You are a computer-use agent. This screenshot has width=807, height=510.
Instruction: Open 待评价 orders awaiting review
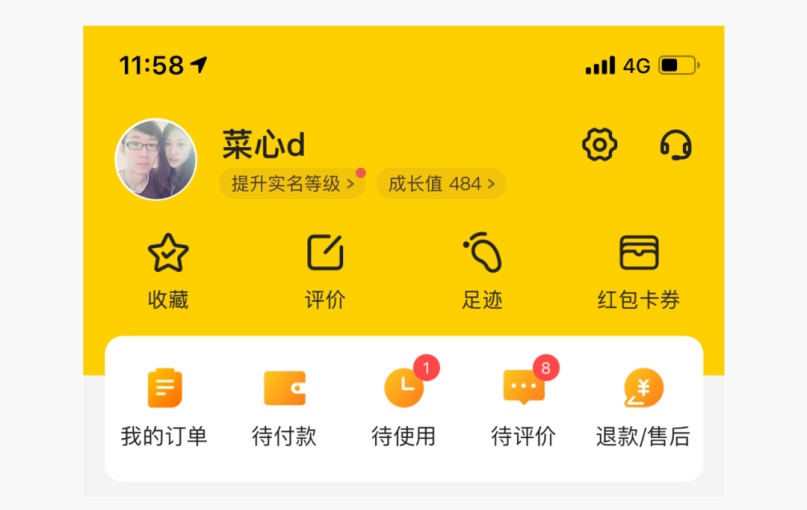pyautogui.click(x=523, y=408)
